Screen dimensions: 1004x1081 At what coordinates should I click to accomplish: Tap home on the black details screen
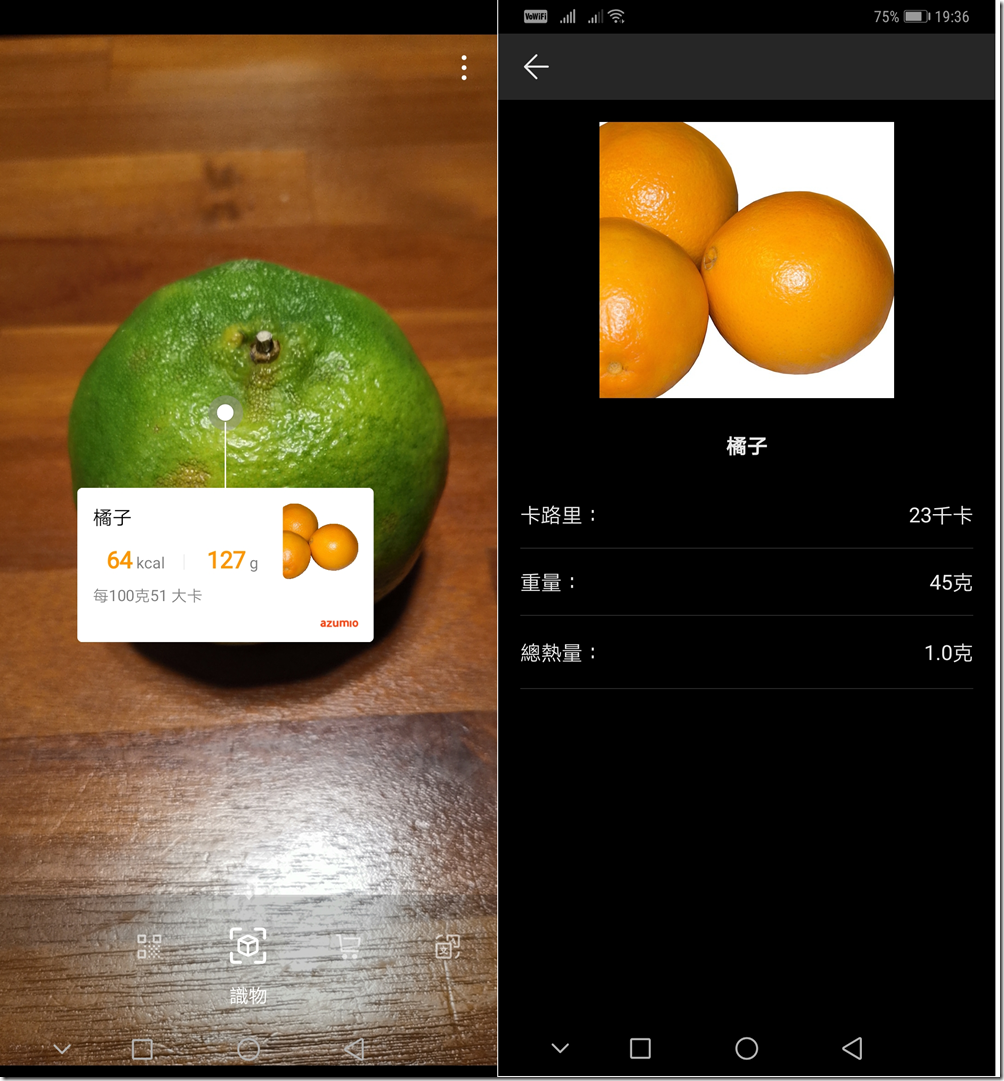[746, 1048]
